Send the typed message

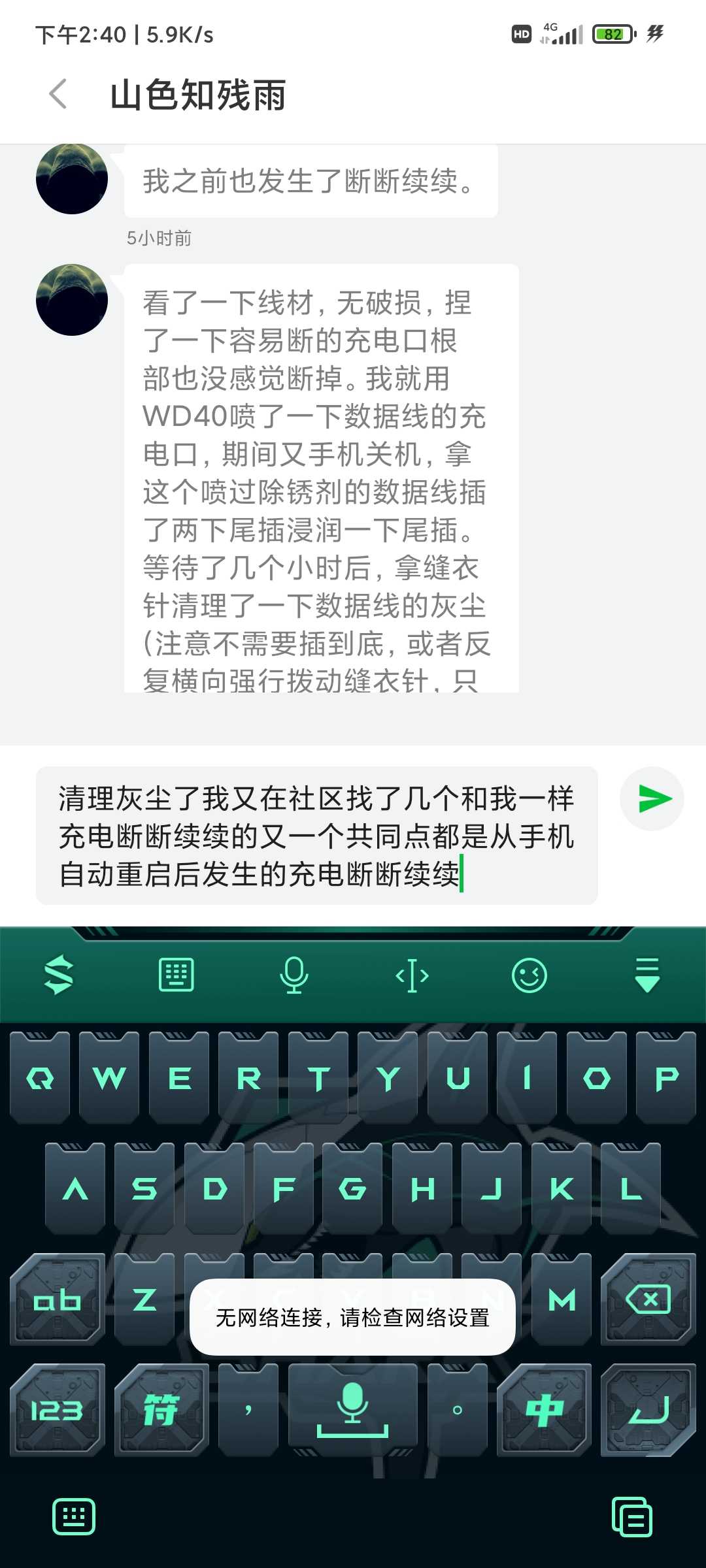[652, 798]
